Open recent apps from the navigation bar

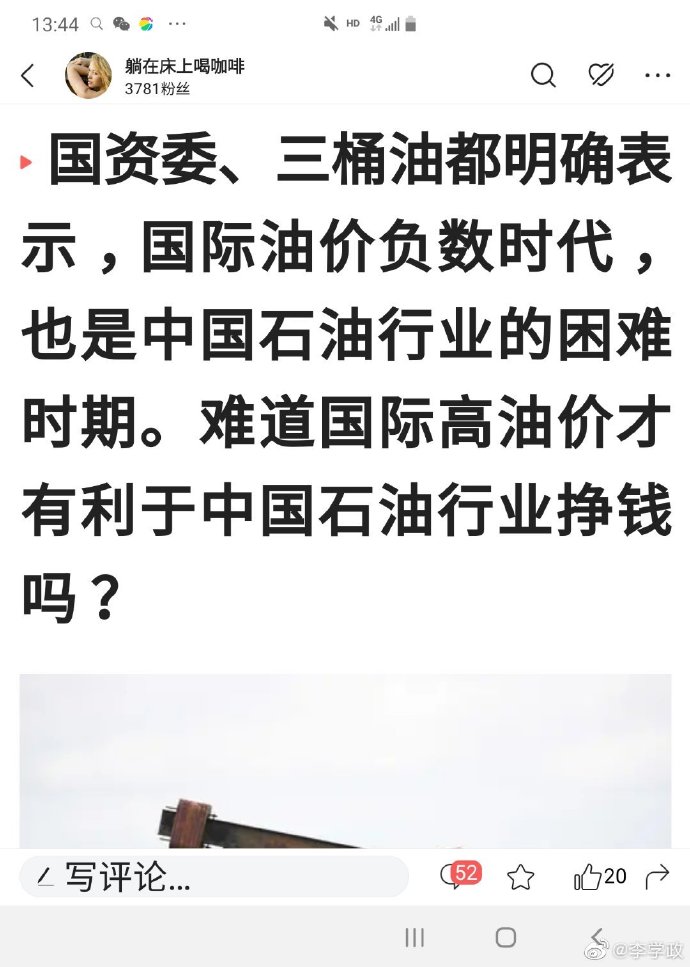click(x=414, y=937)
